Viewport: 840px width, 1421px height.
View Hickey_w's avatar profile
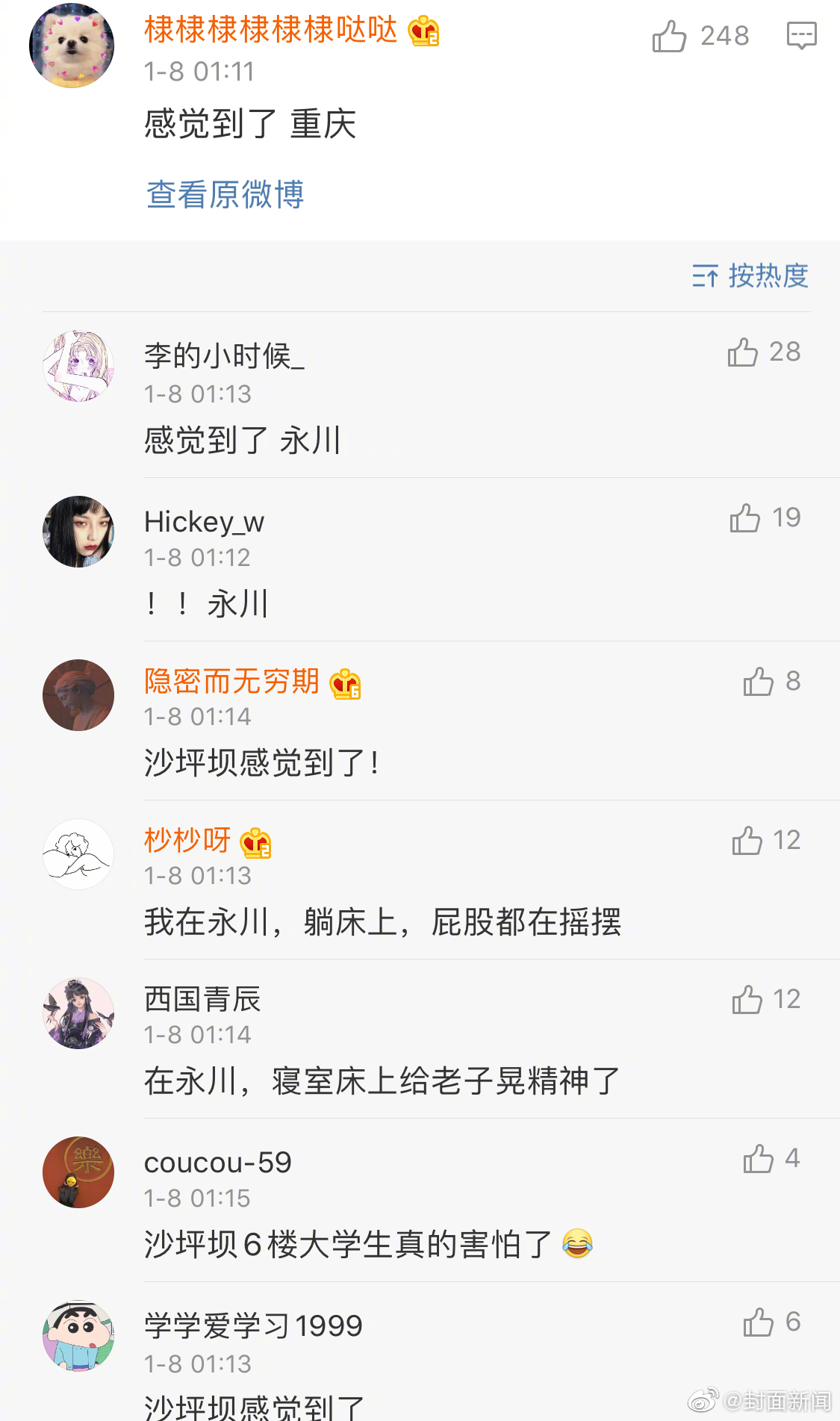click(x=78, y=532)
